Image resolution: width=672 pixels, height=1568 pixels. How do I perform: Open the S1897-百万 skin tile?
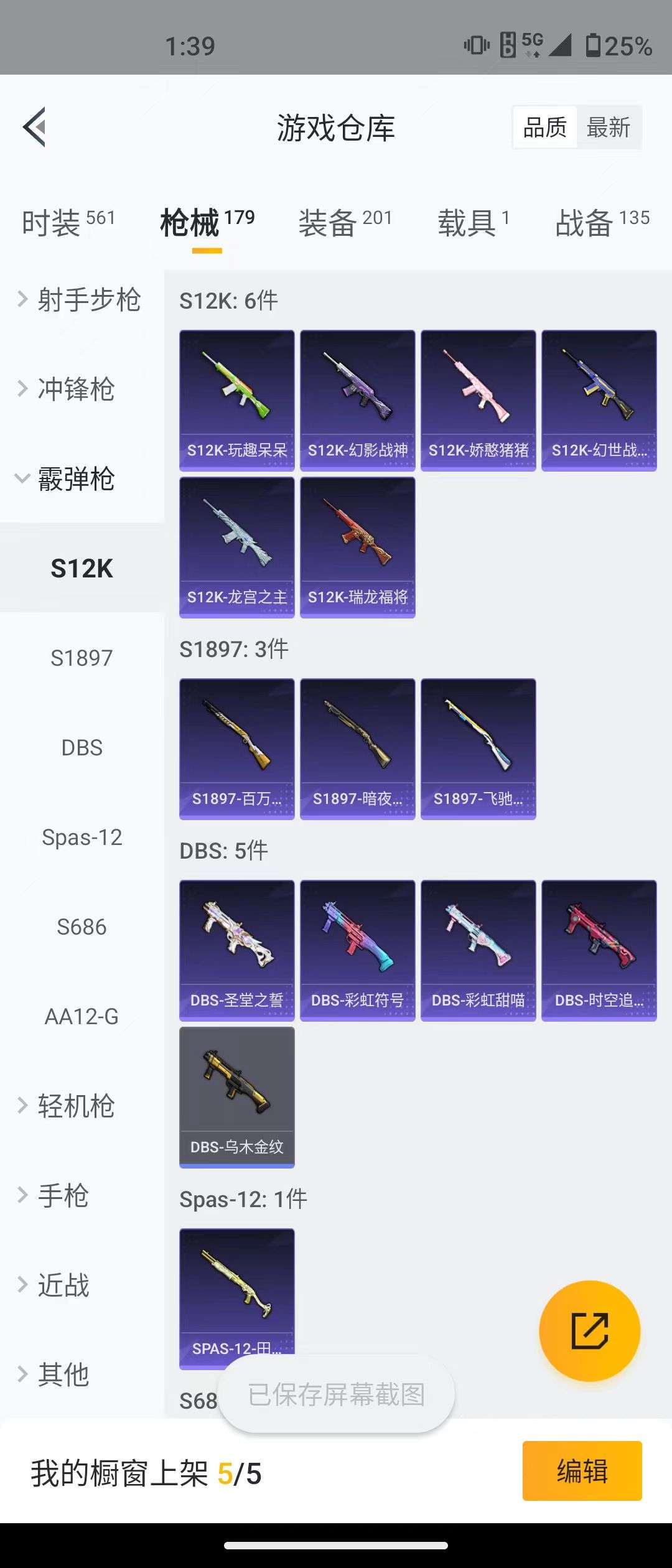click(236, 749)
